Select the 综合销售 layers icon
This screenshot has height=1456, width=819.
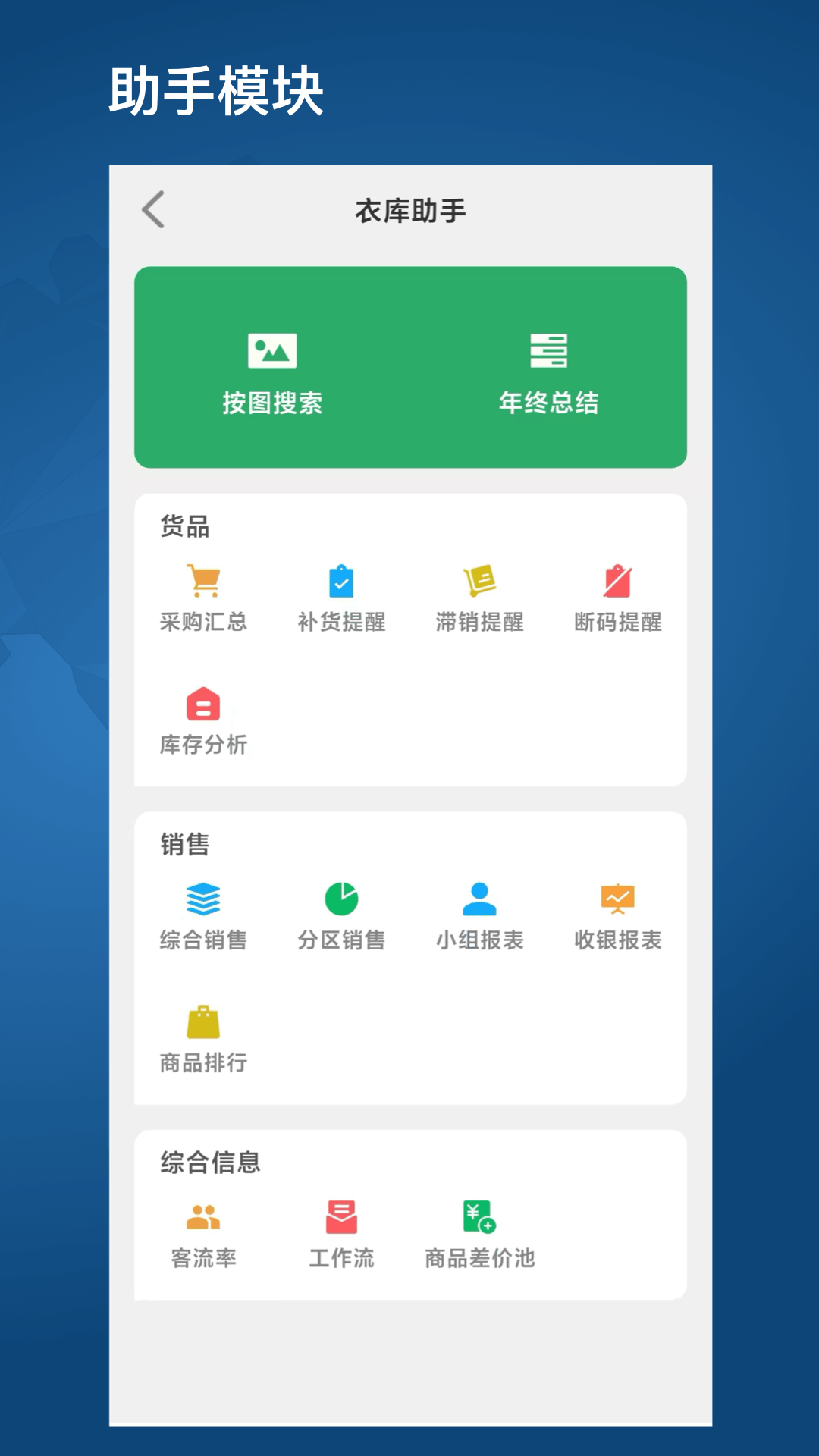click(x=202, y=899)
